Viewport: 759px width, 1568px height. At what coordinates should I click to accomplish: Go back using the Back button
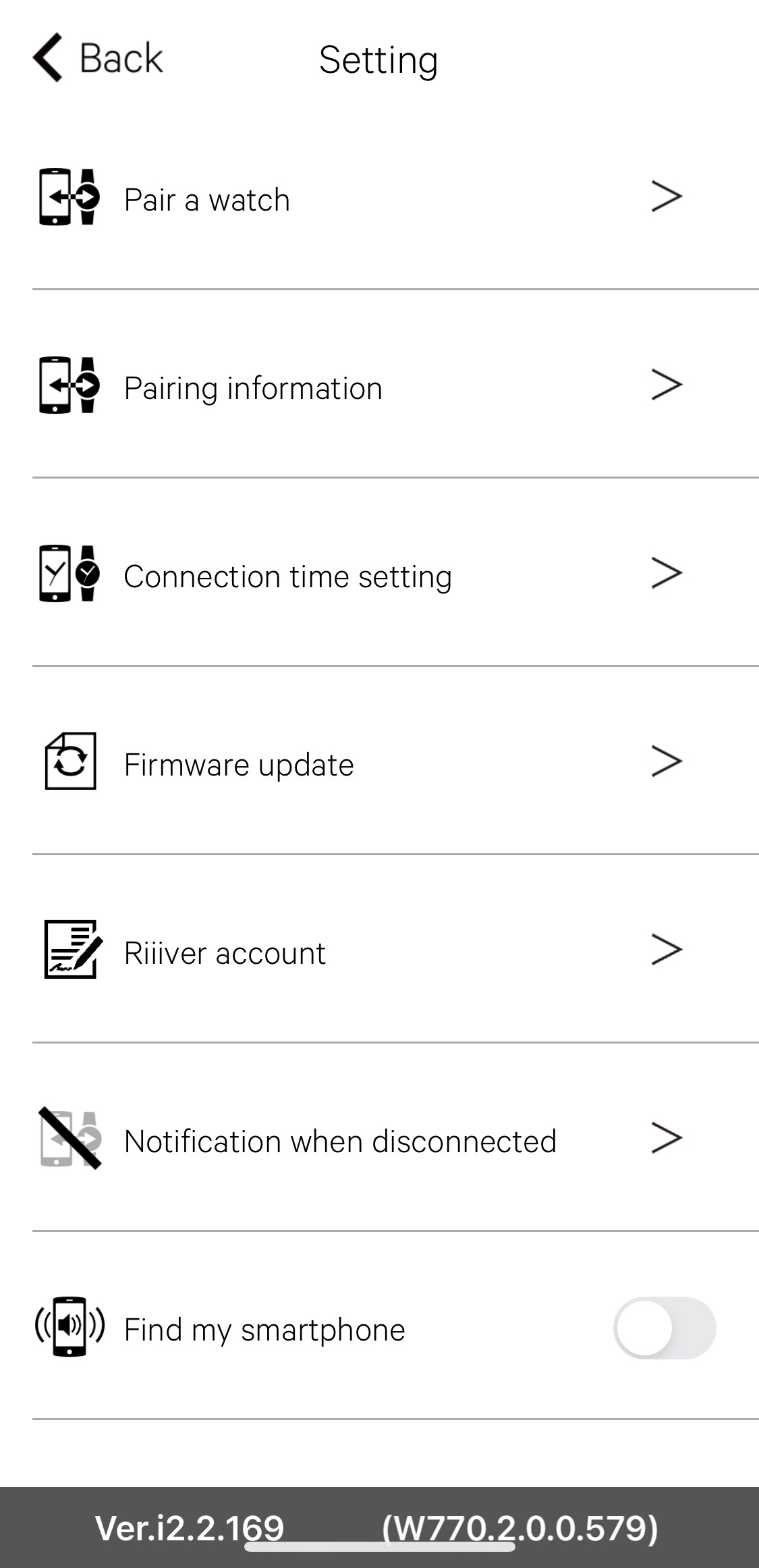pos(99,58)
